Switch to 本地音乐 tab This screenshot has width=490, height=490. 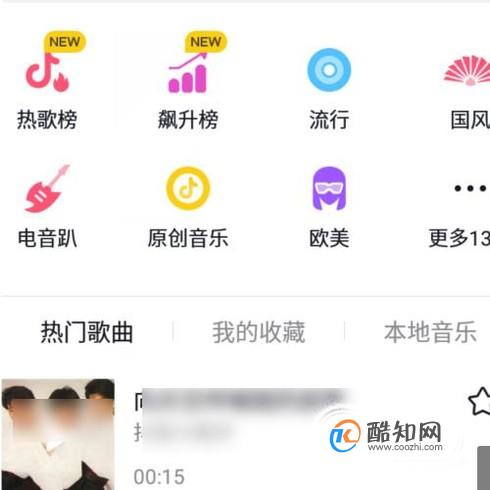pos(430,332)
